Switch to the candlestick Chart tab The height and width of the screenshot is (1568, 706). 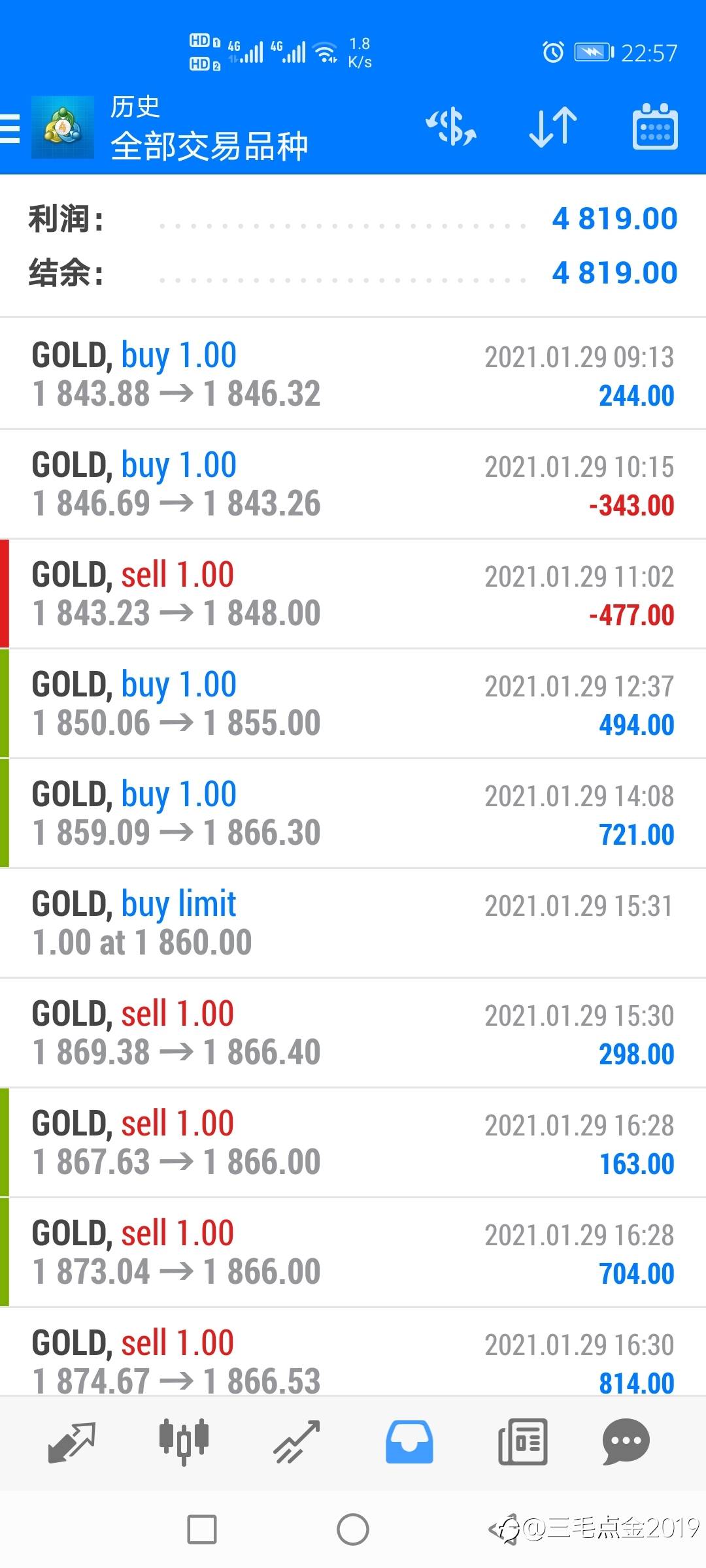(x=184, y=1442)
